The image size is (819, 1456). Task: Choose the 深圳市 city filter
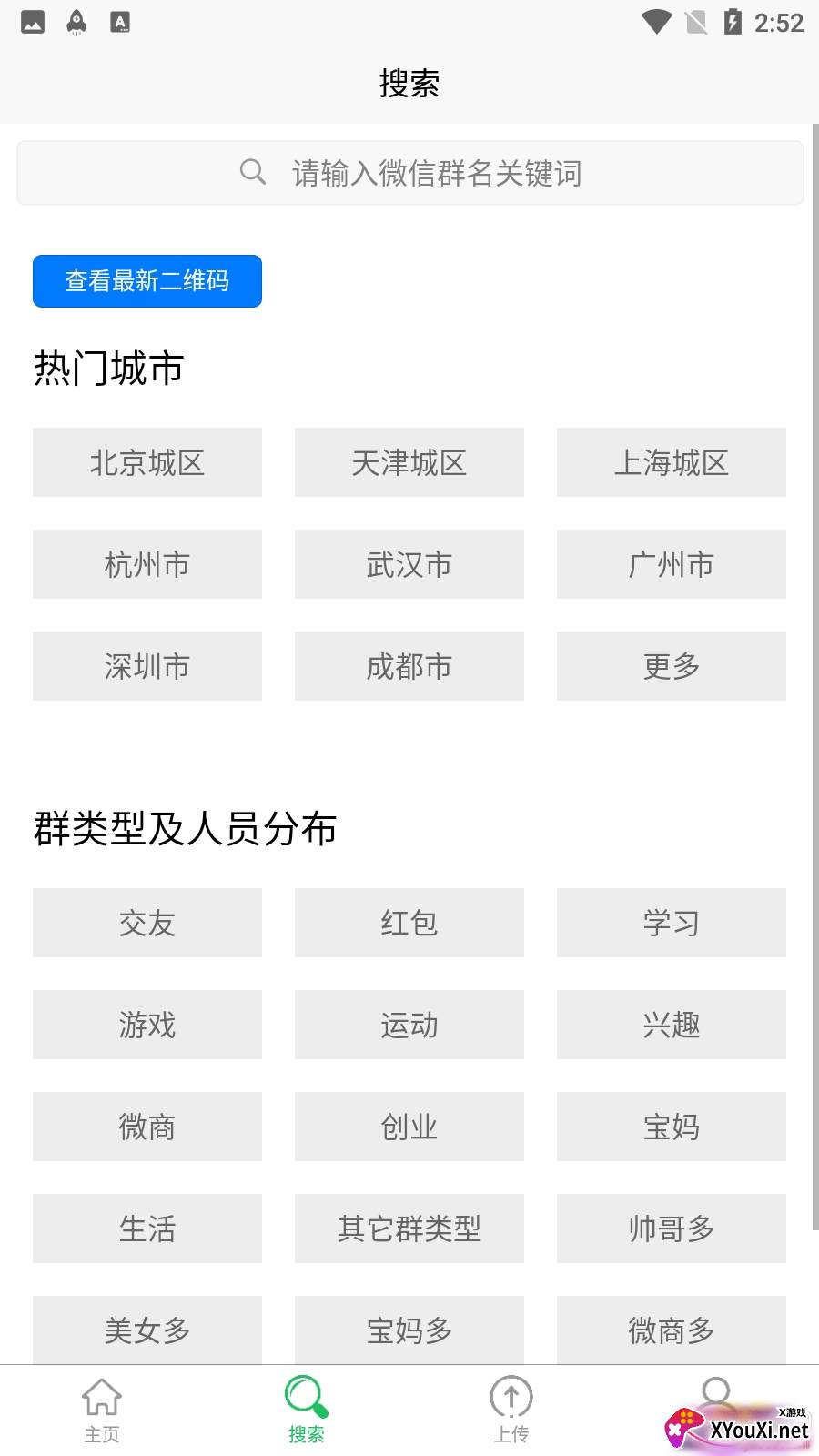(147, 666)
